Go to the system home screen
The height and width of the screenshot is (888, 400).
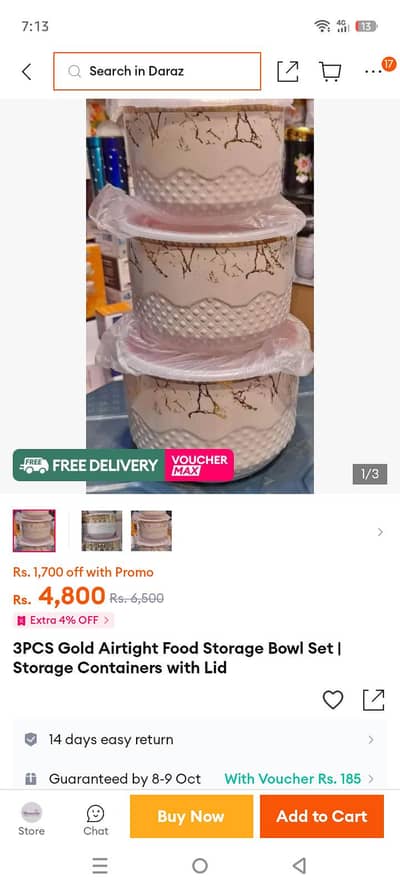(200, 865)
